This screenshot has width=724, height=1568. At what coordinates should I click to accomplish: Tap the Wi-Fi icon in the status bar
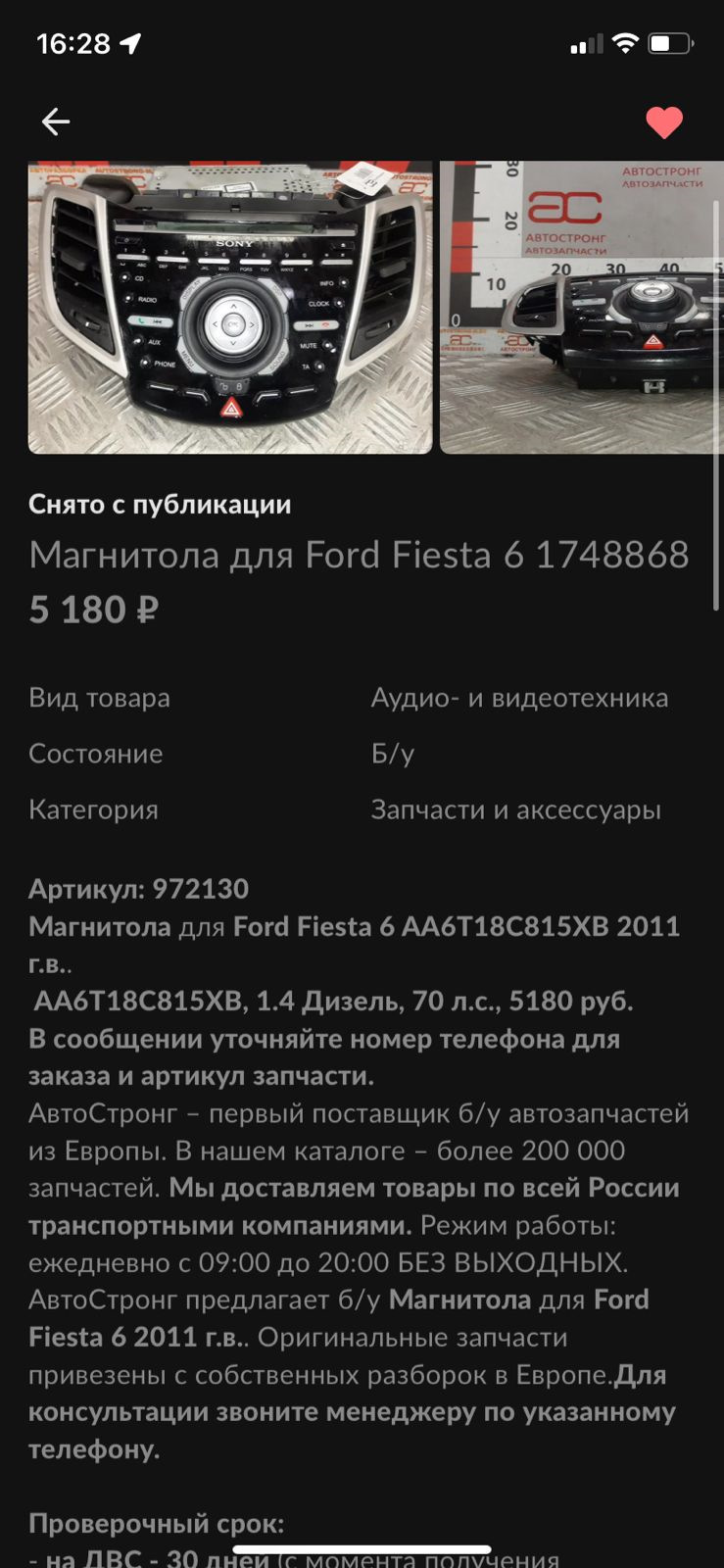point(624,43)
